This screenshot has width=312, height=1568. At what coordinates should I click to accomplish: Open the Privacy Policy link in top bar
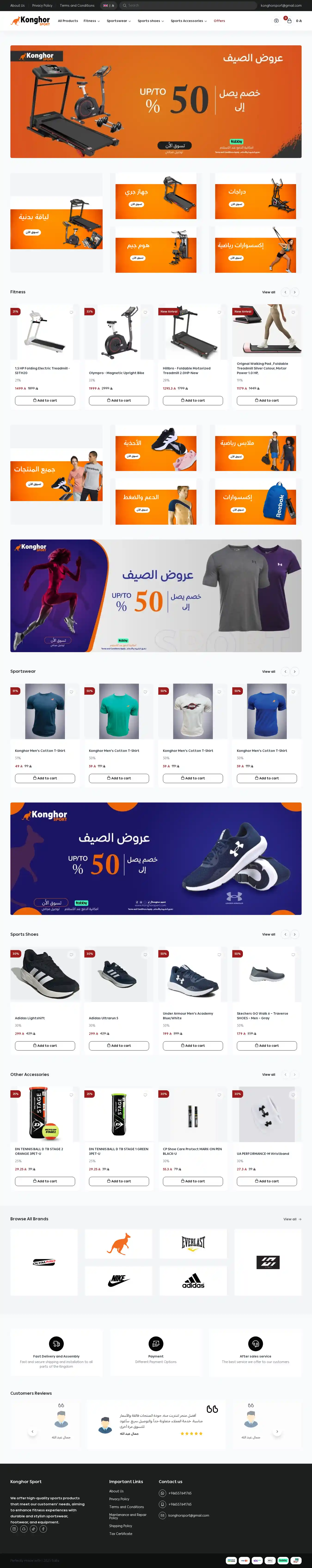point(42,6)
